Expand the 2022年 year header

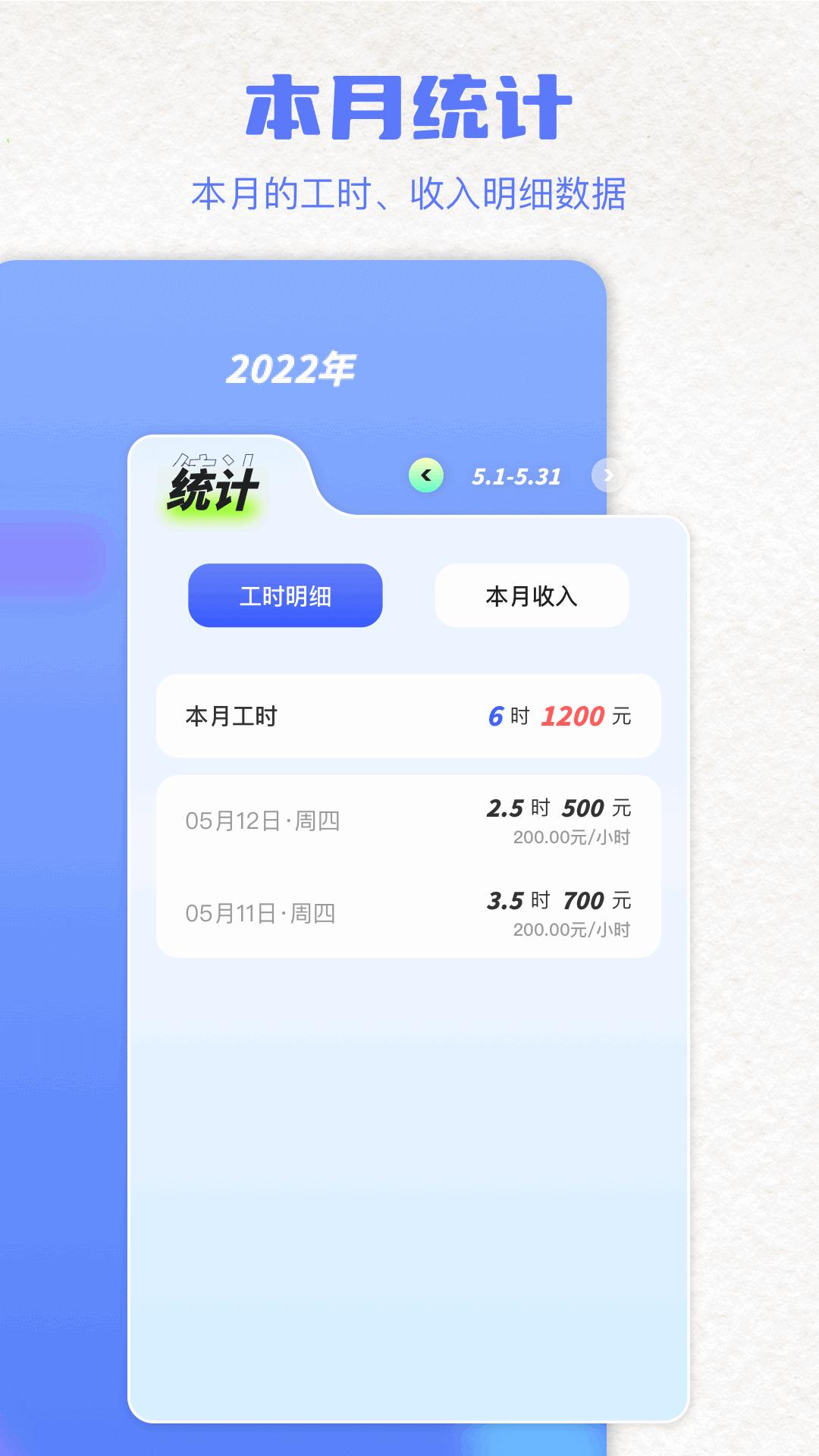coord(290,369)
